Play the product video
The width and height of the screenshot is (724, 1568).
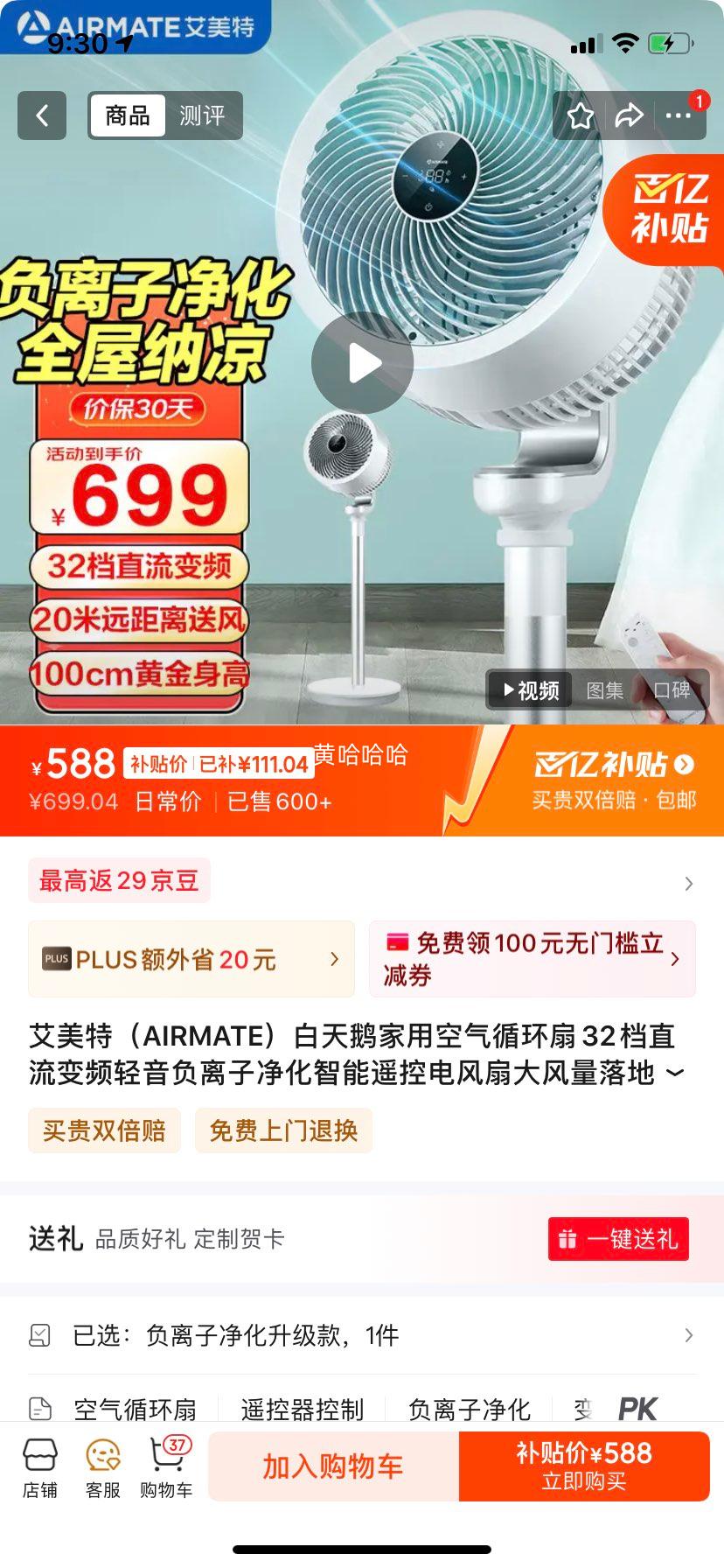coord(362,363)
